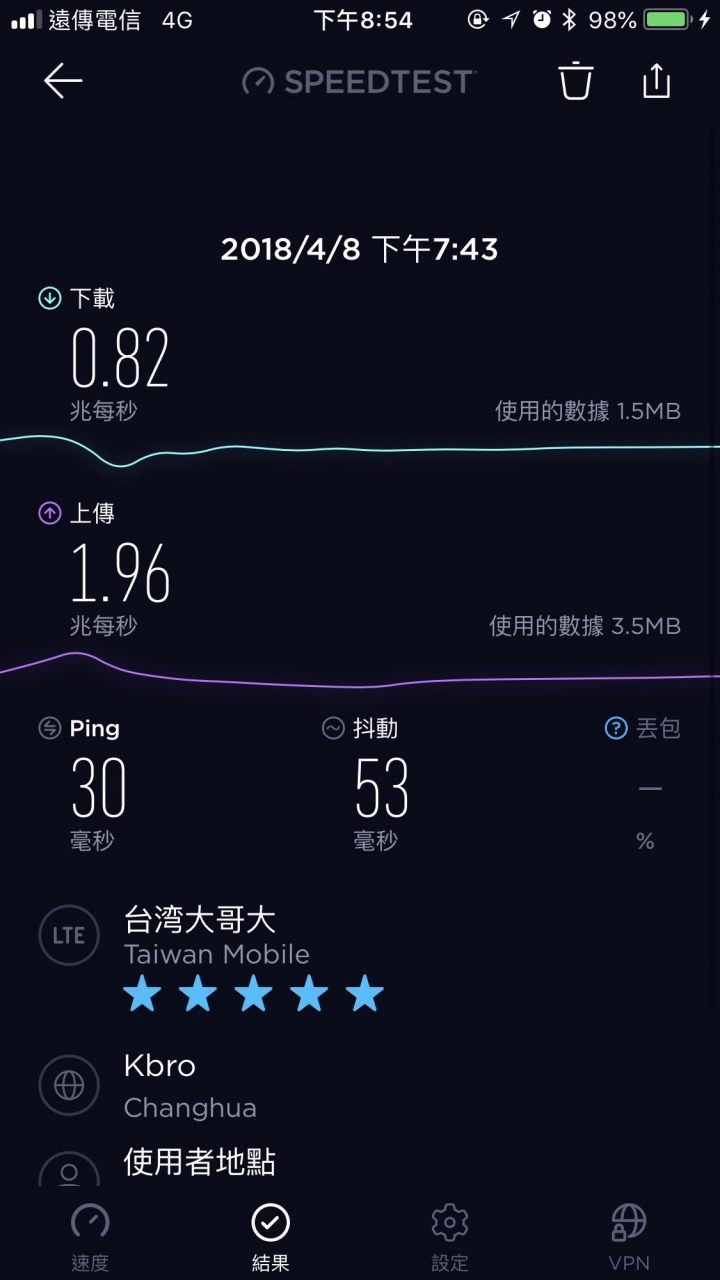Delete this result with the trash icon
720x1280 pixels.
coord(576,81)
